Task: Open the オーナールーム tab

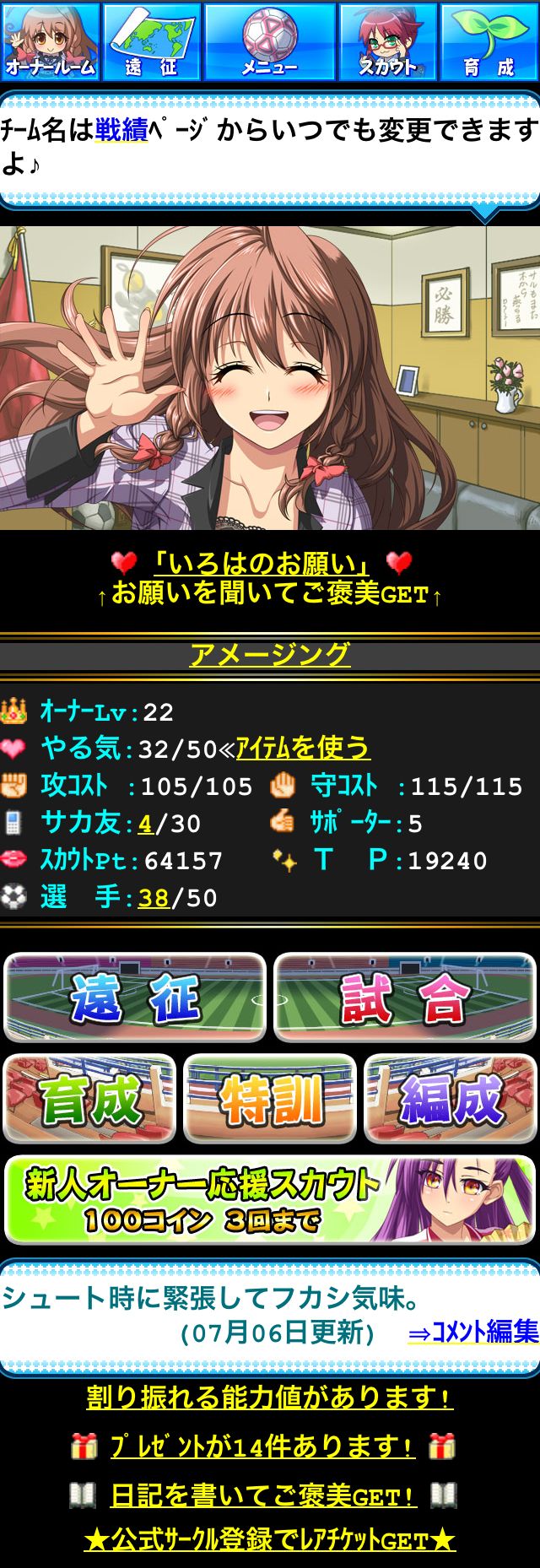Action: point(51,41)
